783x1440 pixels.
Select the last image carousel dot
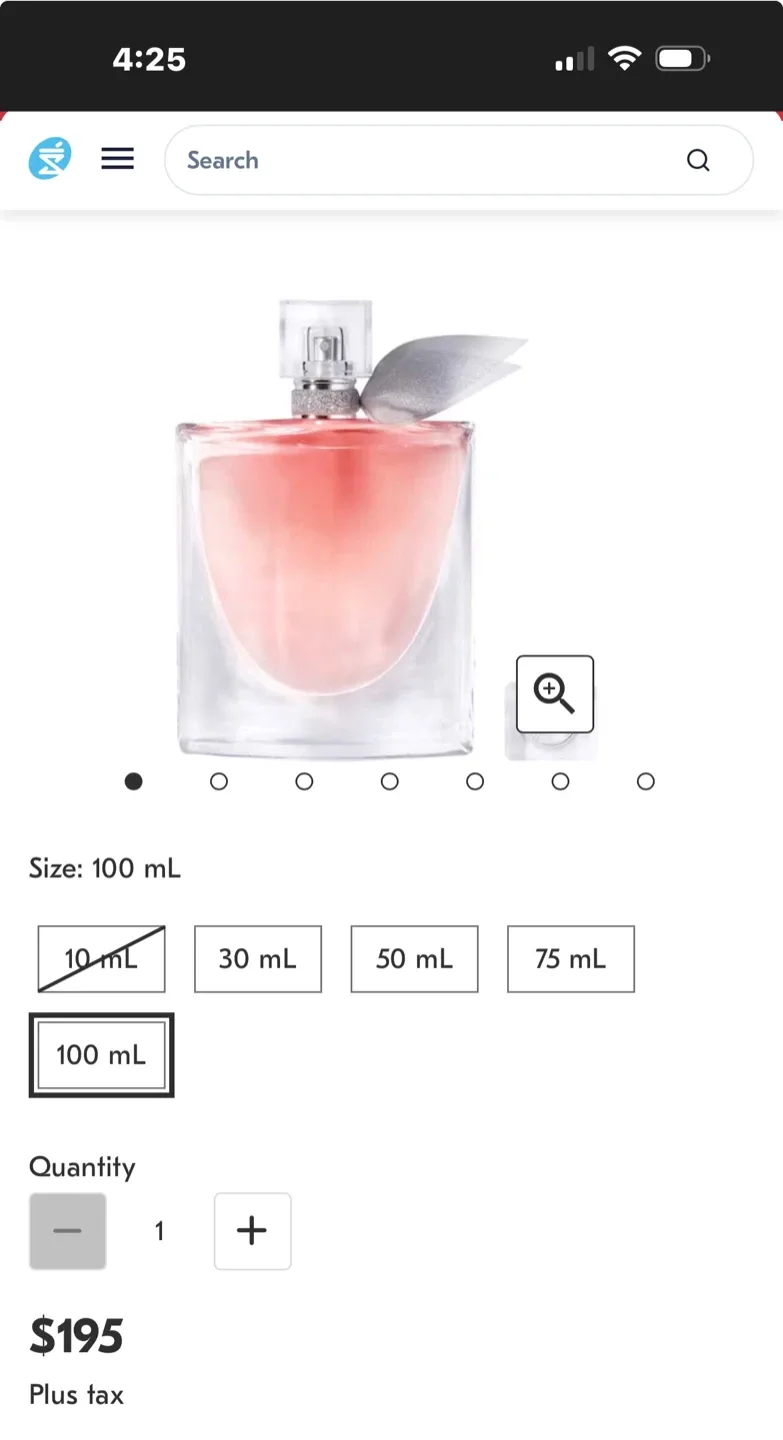click(646, 781)
